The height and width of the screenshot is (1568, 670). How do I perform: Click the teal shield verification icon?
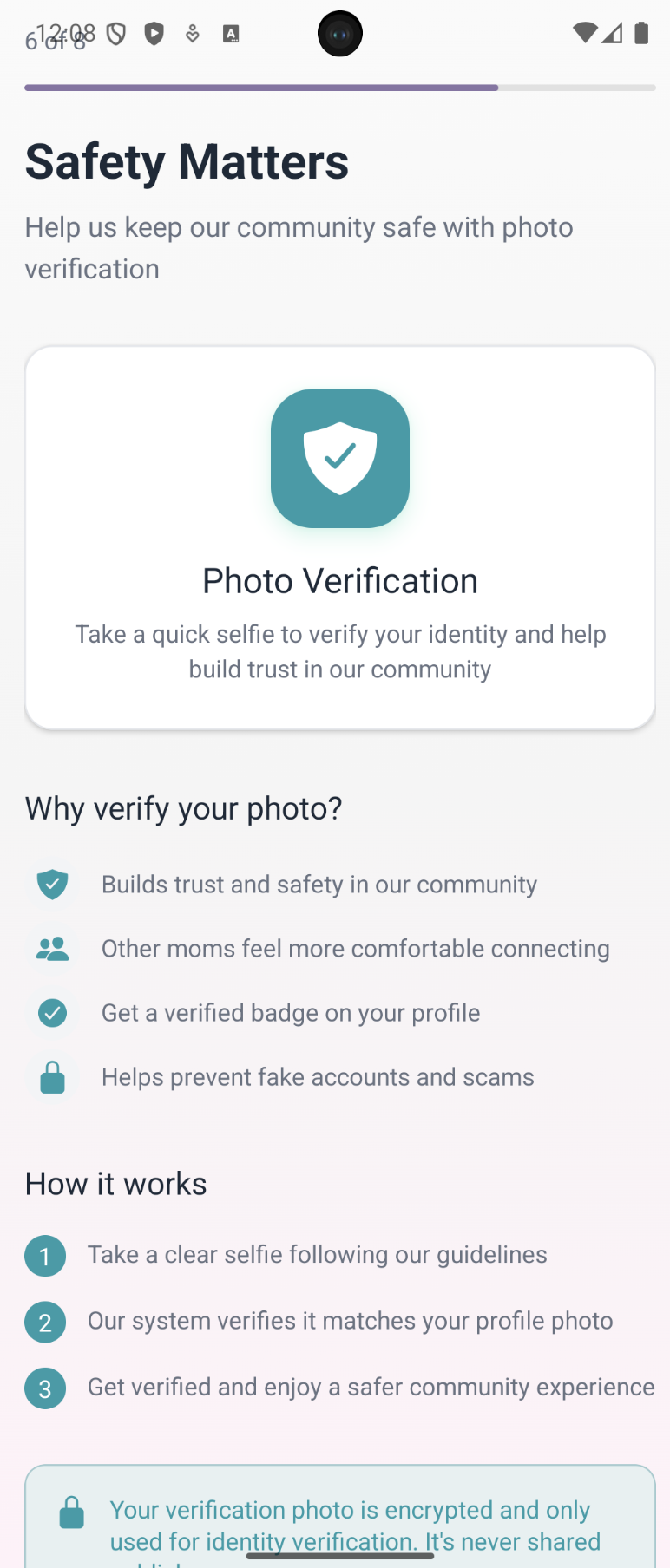[339, 458]
